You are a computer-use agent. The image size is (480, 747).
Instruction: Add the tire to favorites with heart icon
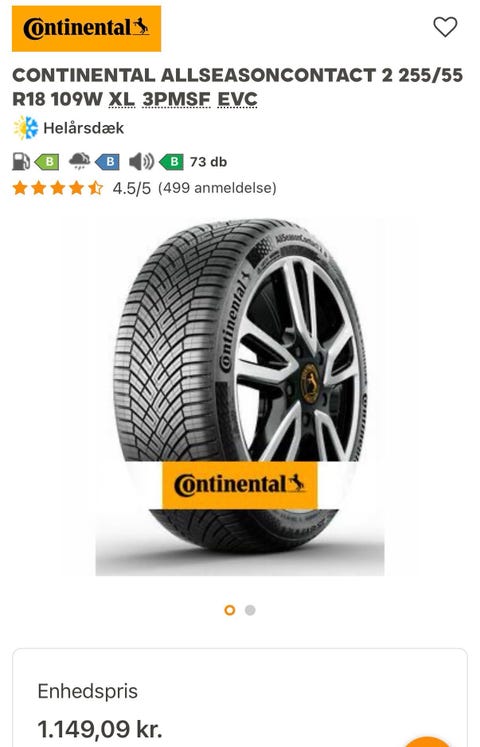point(445,27)
